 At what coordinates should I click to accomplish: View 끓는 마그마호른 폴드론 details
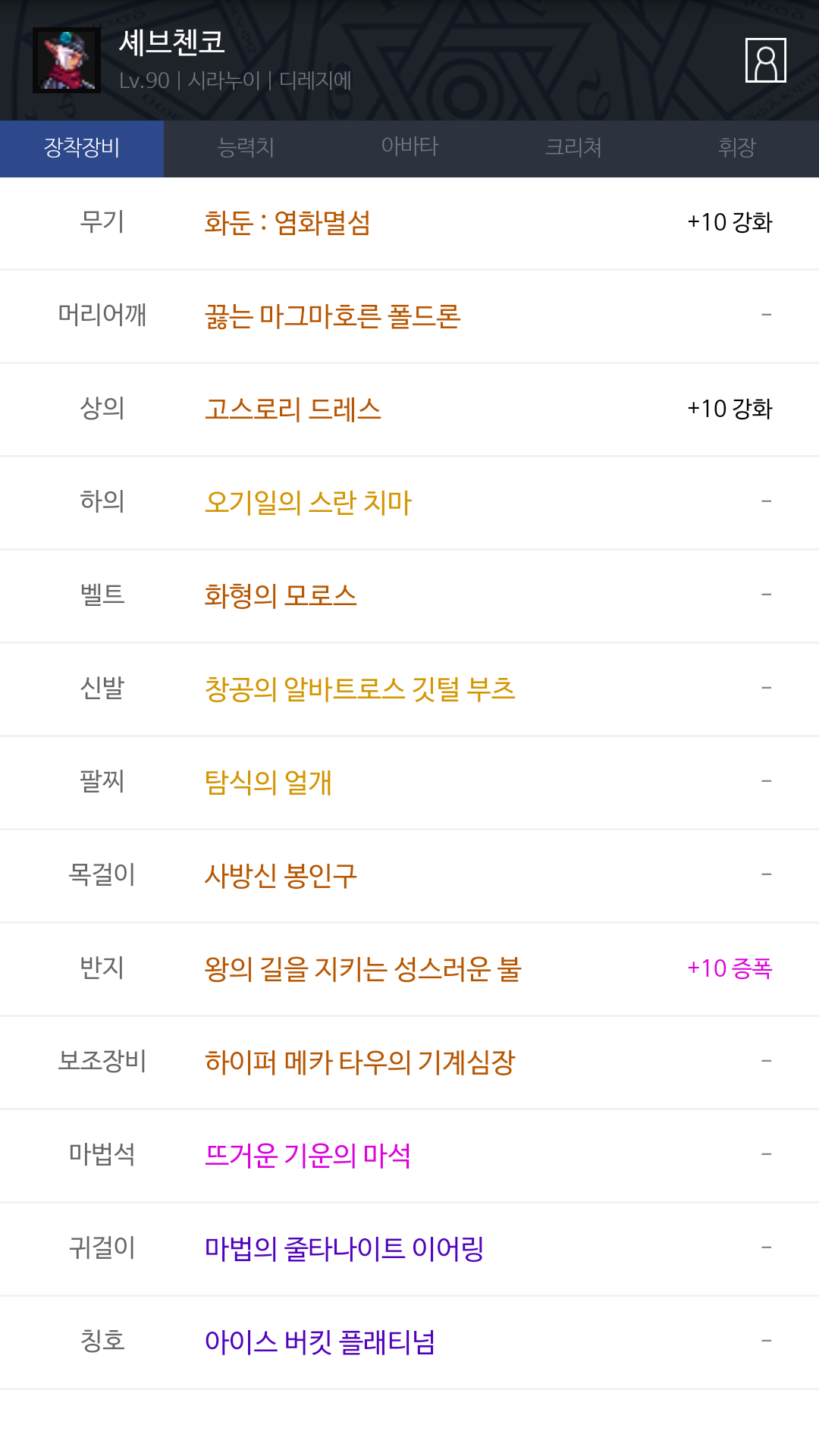pos(409,316)
